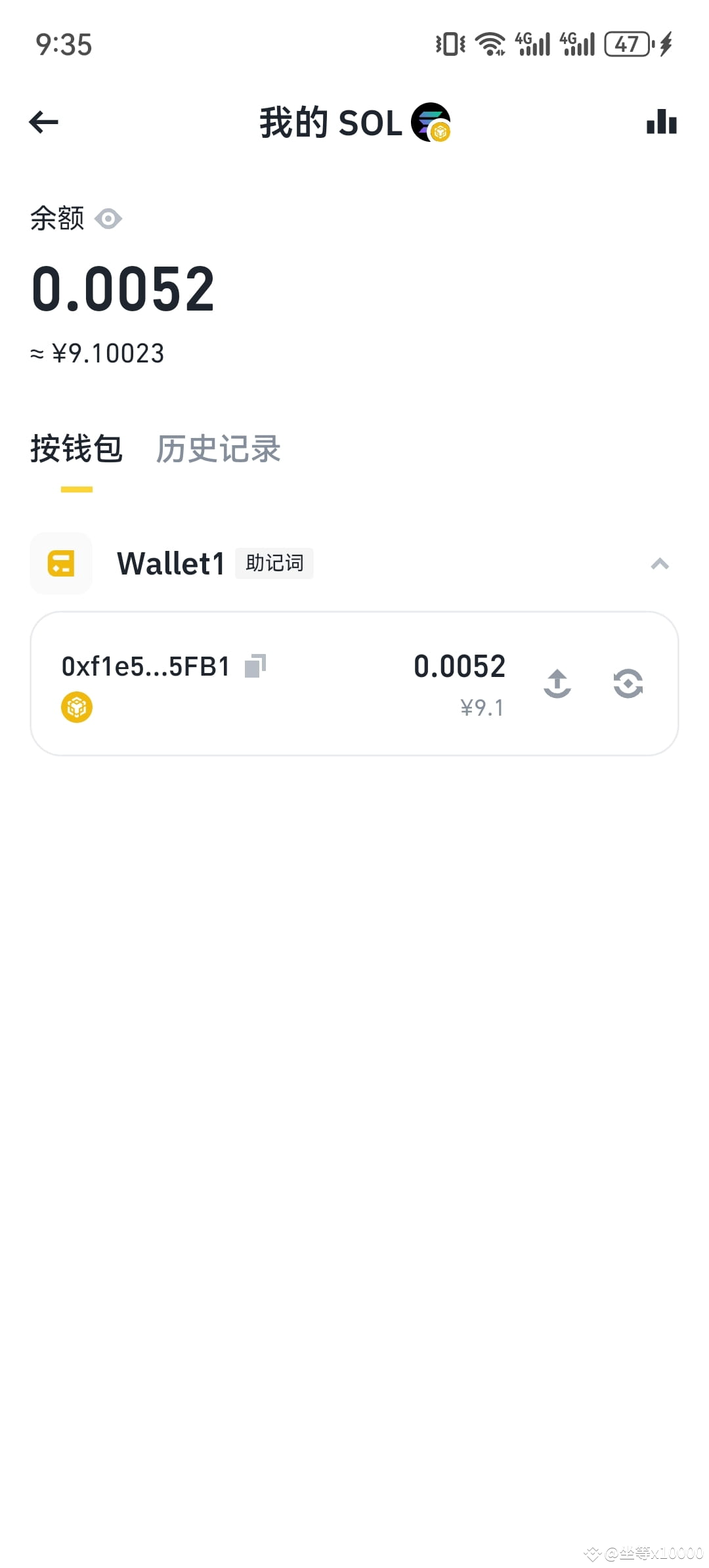This screenshot has width=709, height=1568.
Task: Tap the Wallet1 name label
Action: (170, 563)
